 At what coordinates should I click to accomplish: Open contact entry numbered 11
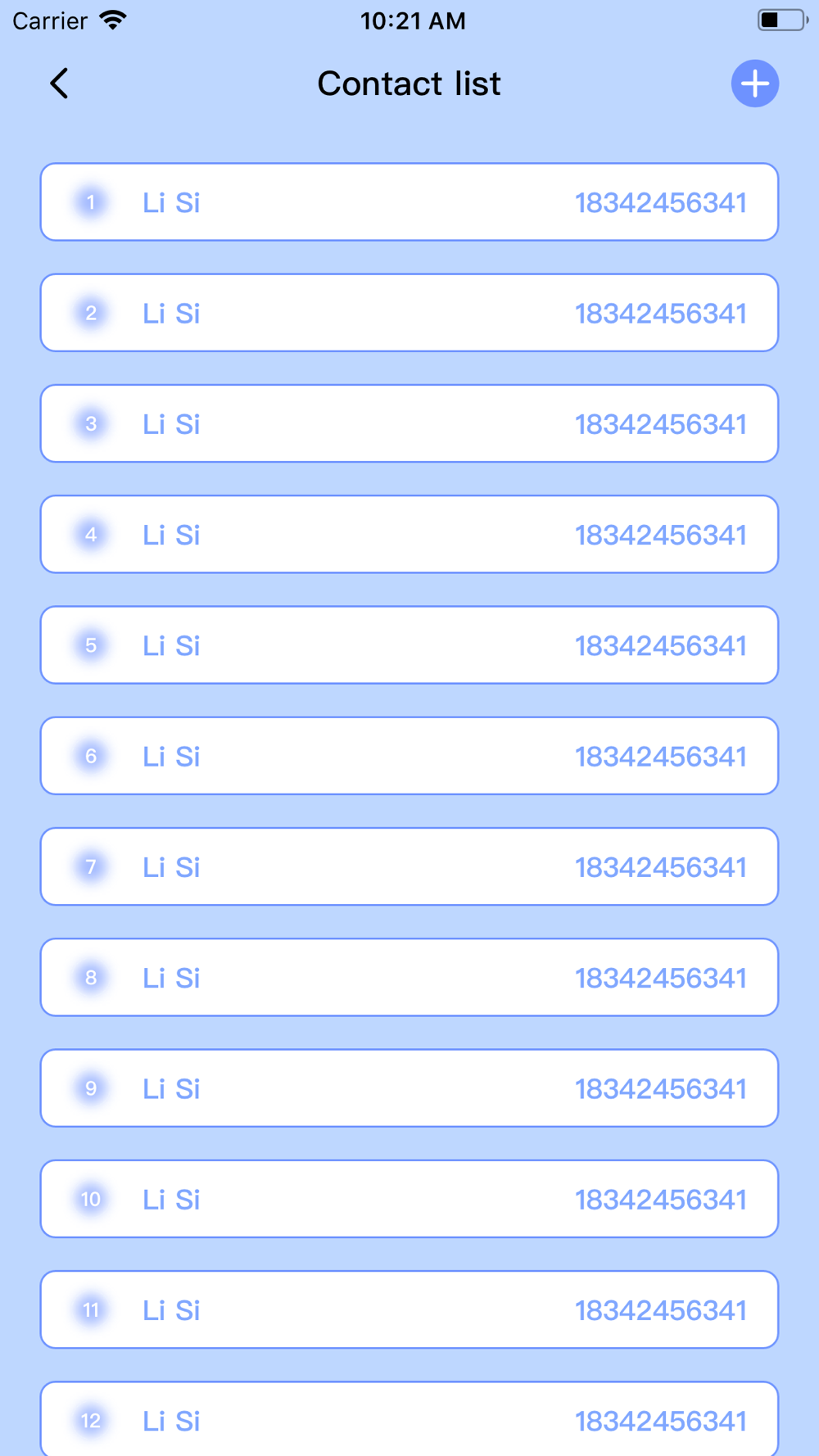(409, 1309)
